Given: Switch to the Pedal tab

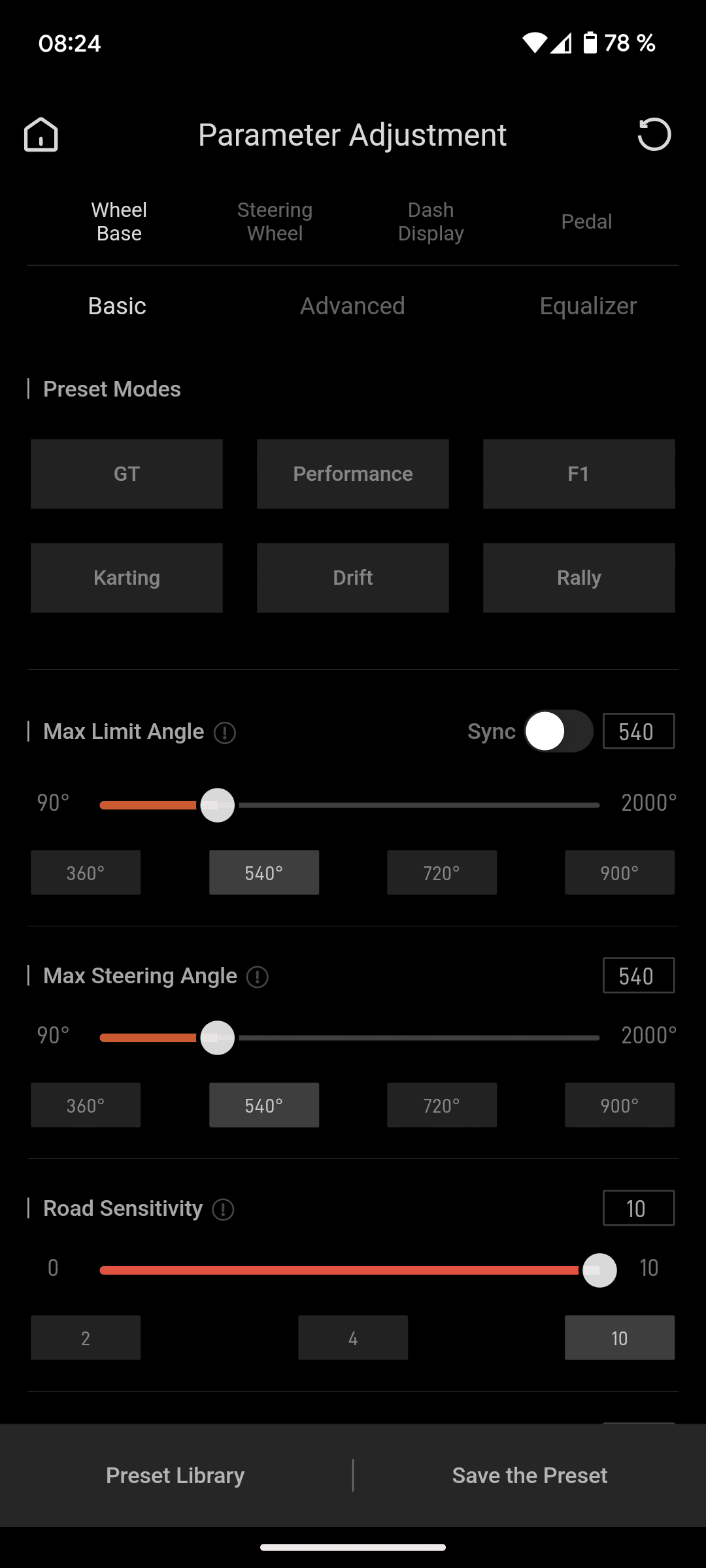Looking at the screenshot, I should point(586,221).
